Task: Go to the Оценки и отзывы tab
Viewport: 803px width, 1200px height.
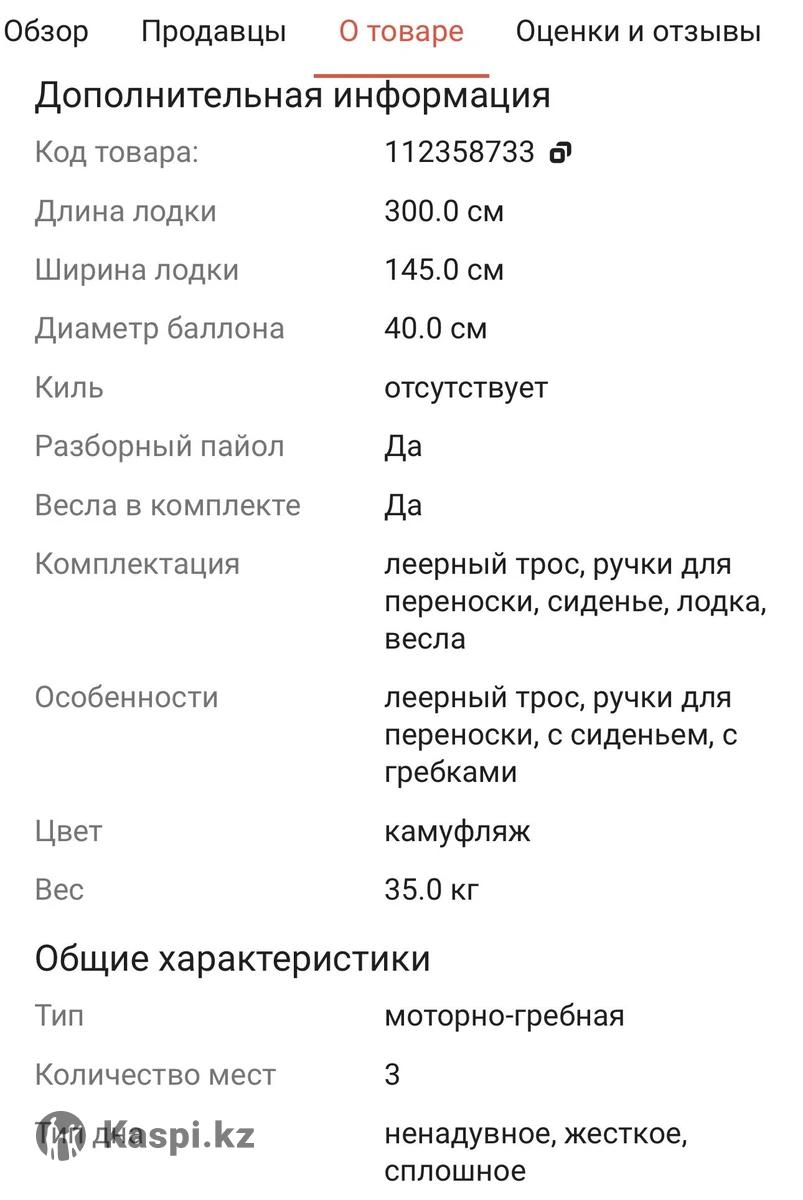Action: click(638, 32)
